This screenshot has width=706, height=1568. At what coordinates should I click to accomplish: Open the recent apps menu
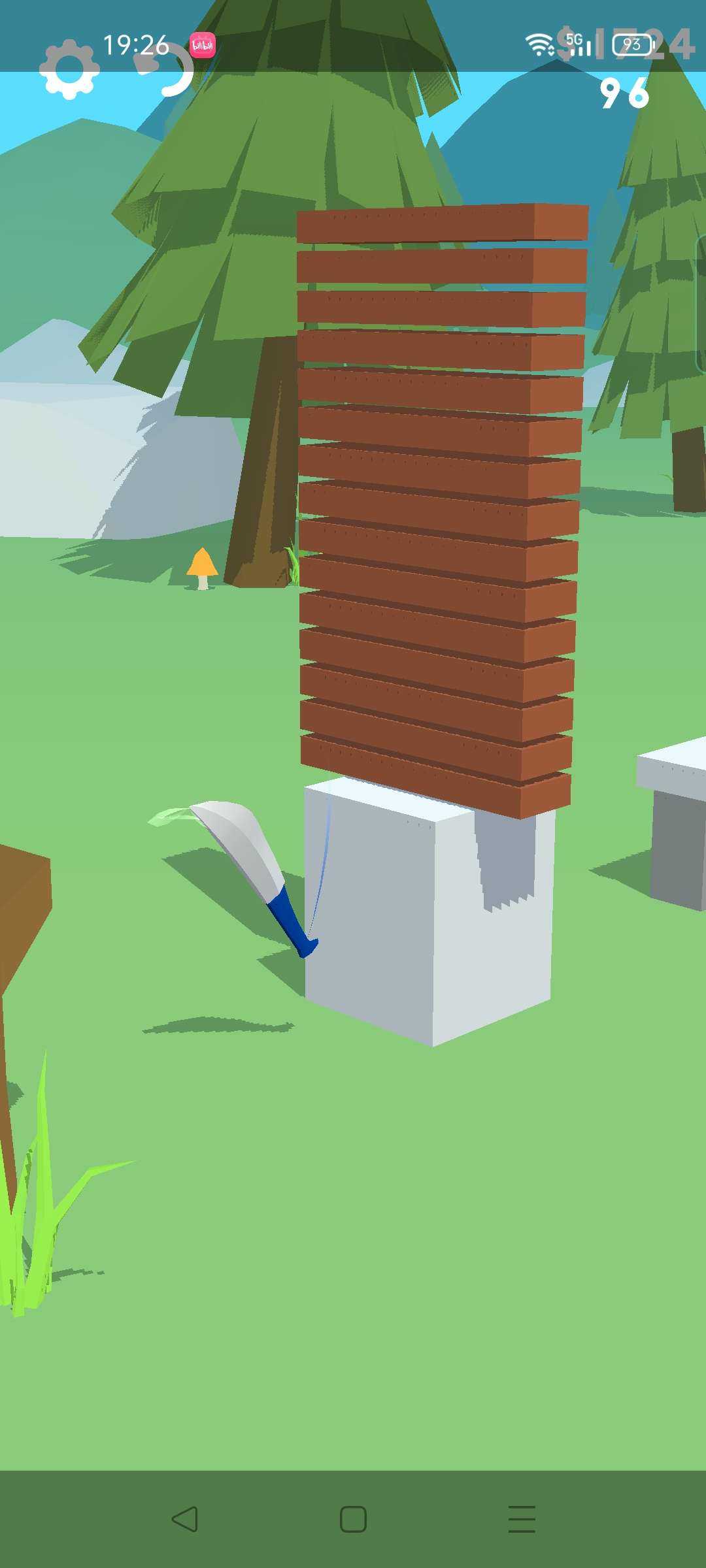point(522,1519)
